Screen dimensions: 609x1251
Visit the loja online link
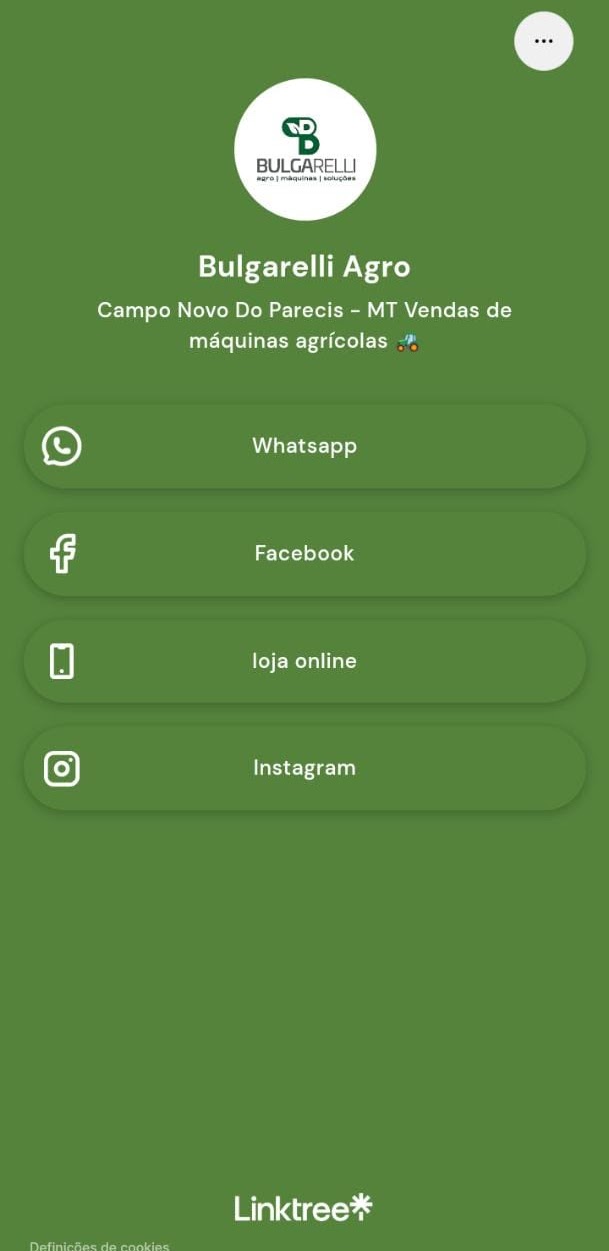point(304,661)
